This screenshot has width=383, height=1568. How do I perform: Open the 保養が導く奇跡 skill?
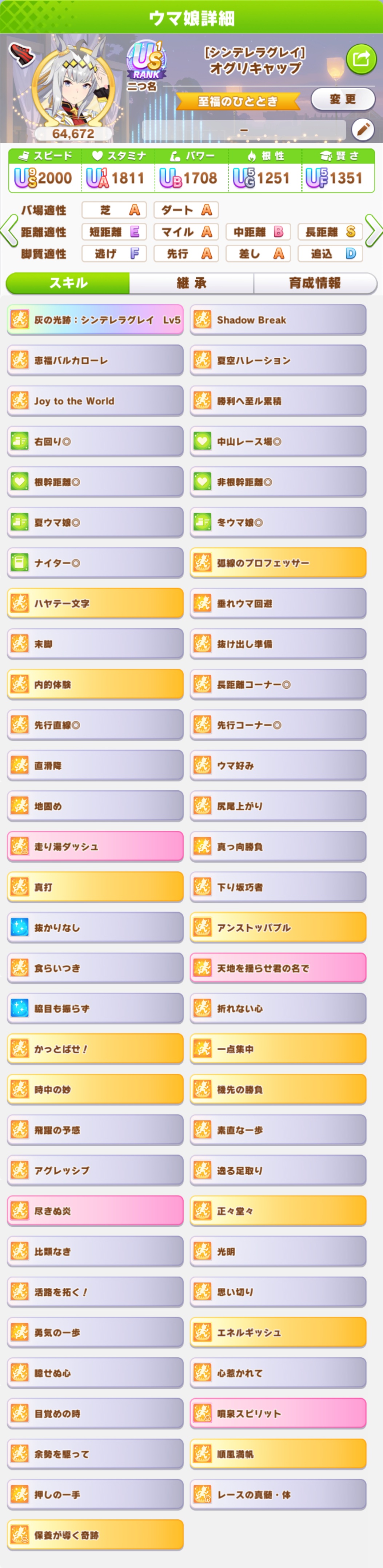[96, 1535]
